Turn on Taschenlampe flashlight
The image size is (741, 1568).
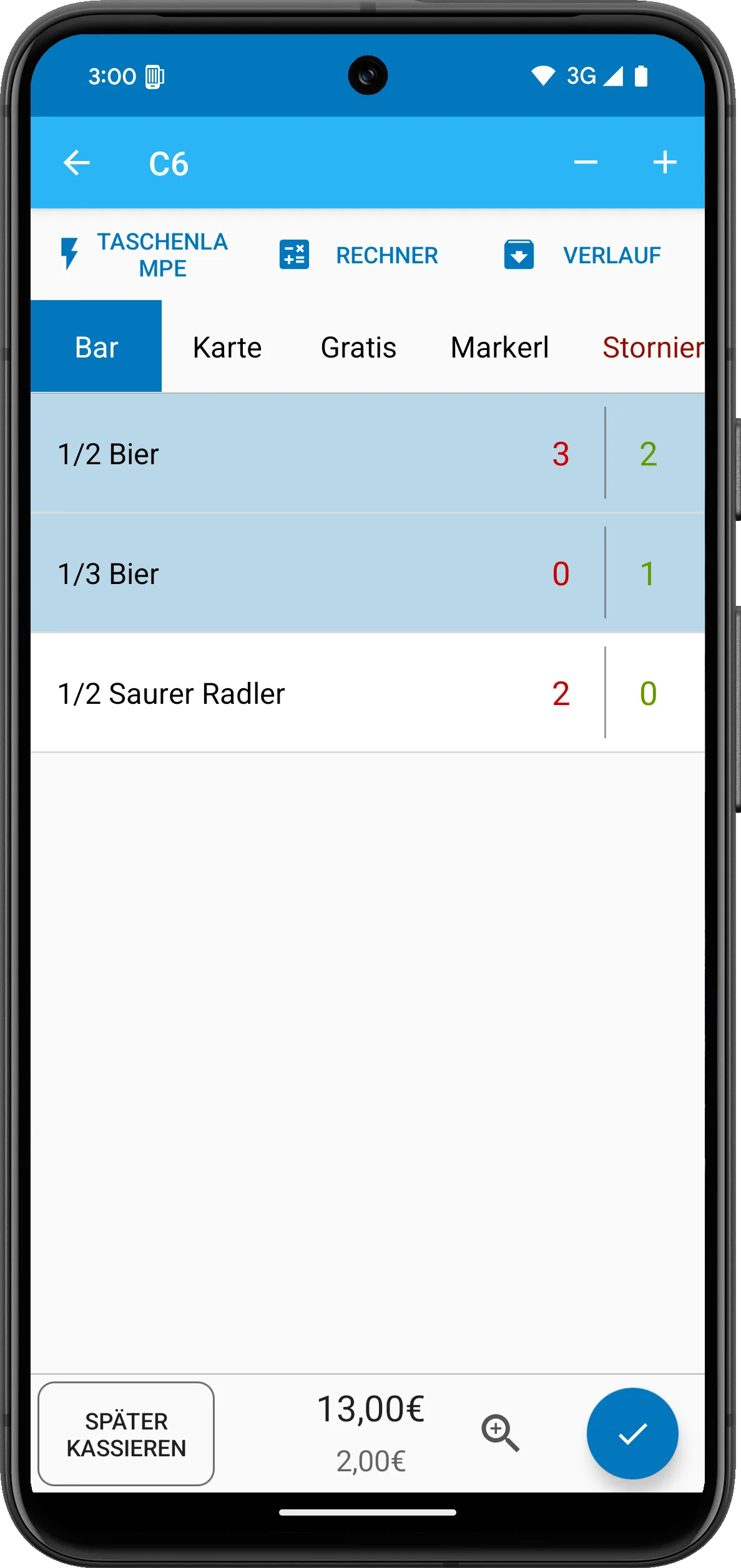[144, 255]
